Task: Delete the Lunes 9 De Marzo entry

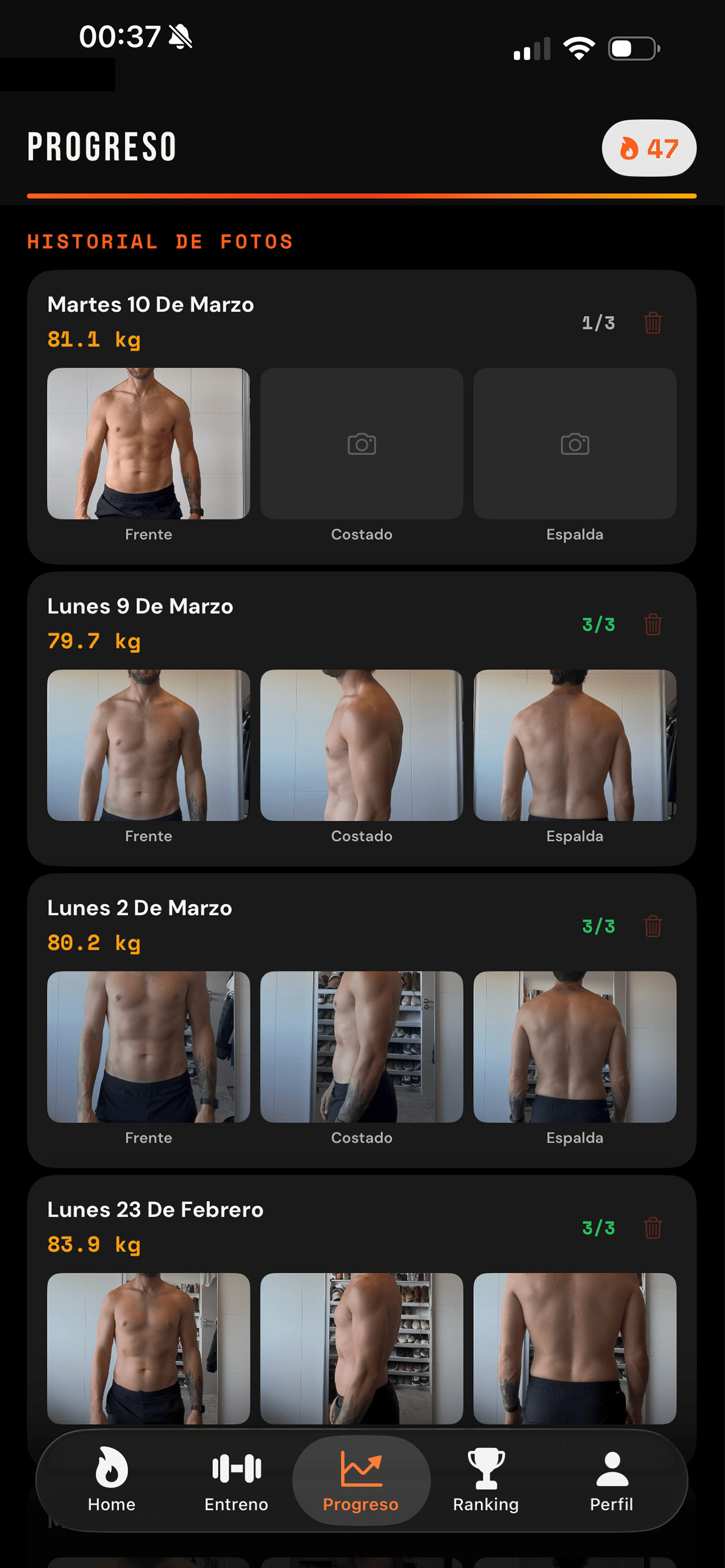Action: click(653, 624)
